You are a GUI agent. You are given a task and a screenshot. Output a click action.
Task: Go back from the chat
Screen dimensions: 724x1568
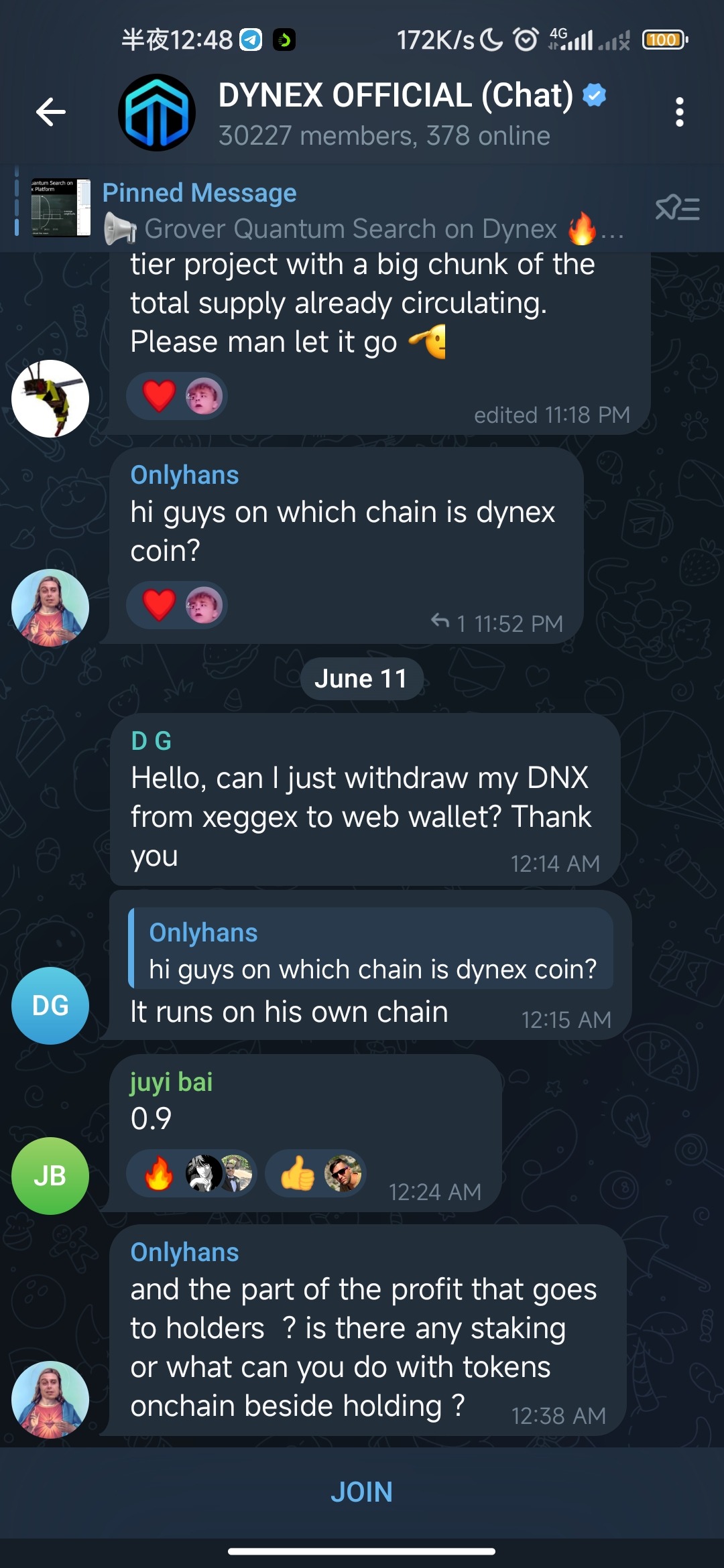pyautogui.click(x=51, y=112)
